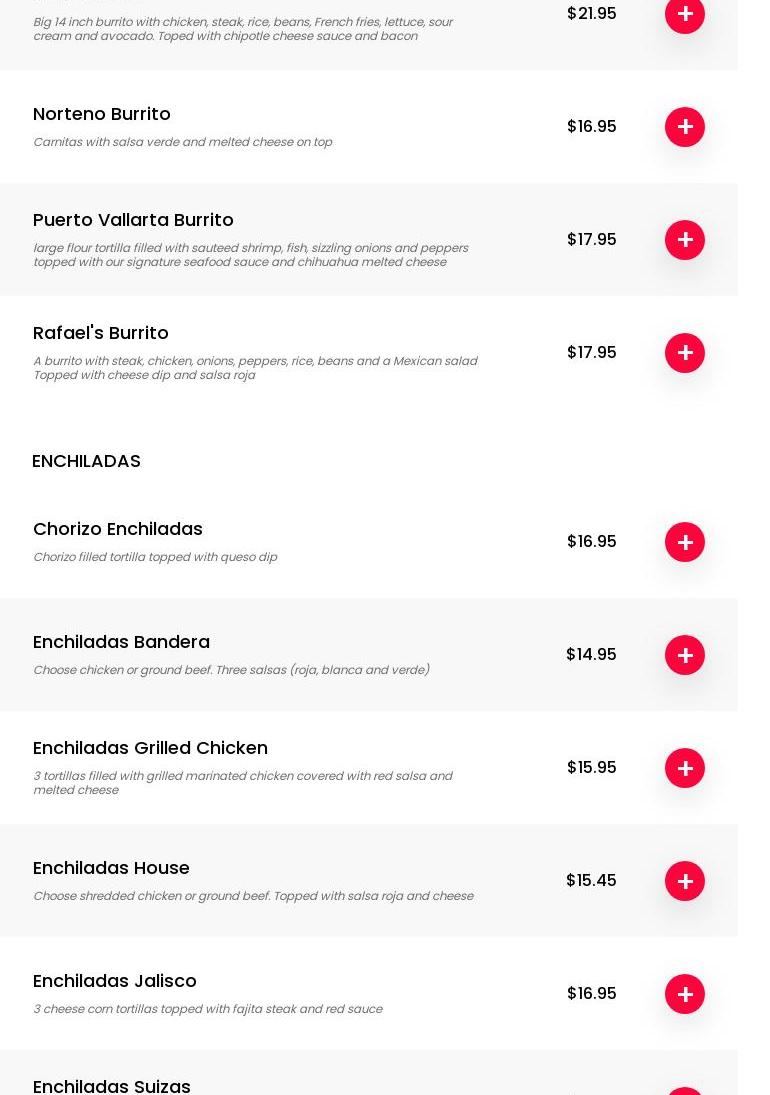The width and height of the screenshot is (770, 1095).
Task: Add Chorizo Enchiladas to the order
Action: [x=685, y=542]
